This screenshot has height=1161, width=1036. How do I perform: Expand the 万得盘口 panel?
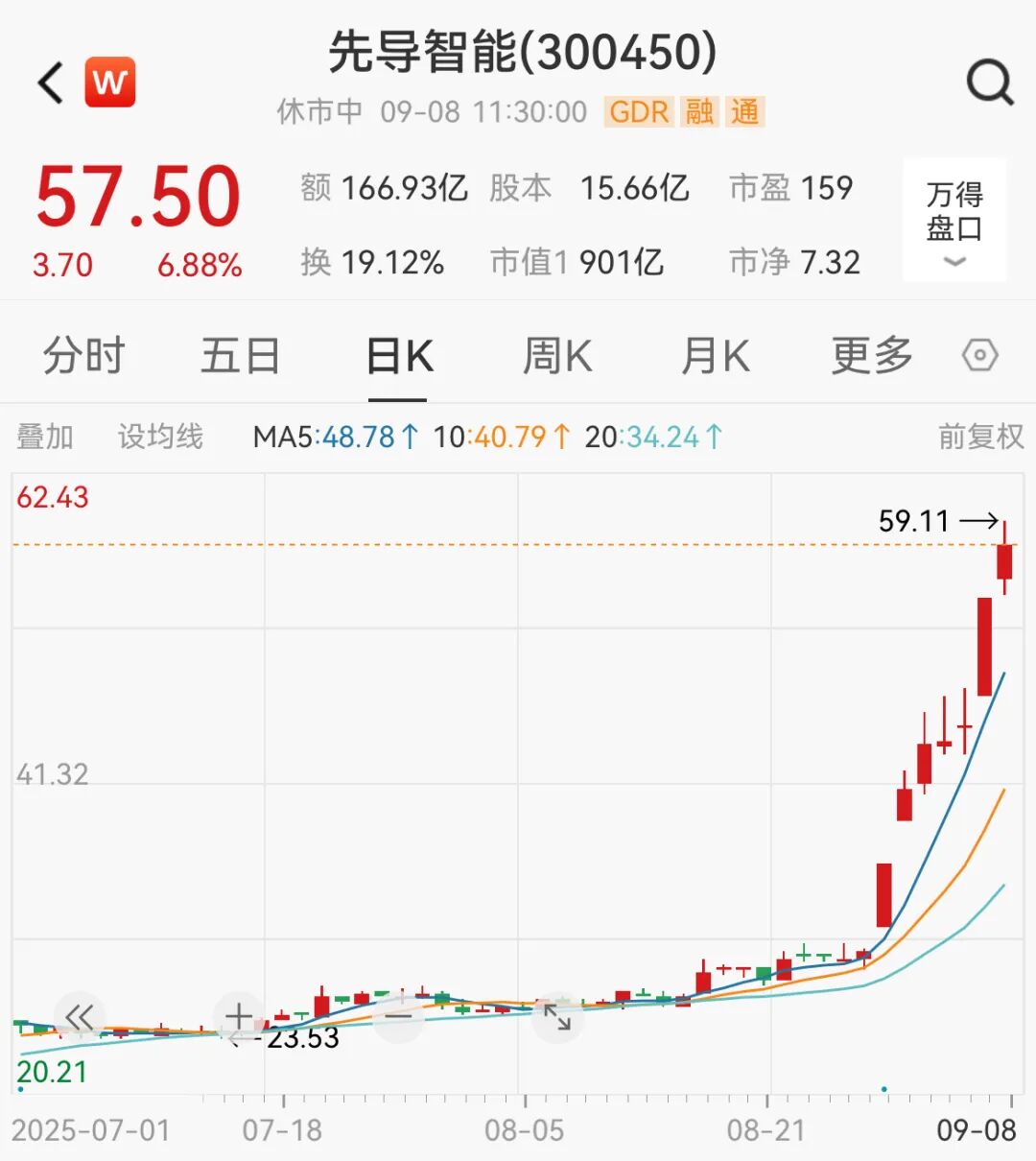point(954,221)
